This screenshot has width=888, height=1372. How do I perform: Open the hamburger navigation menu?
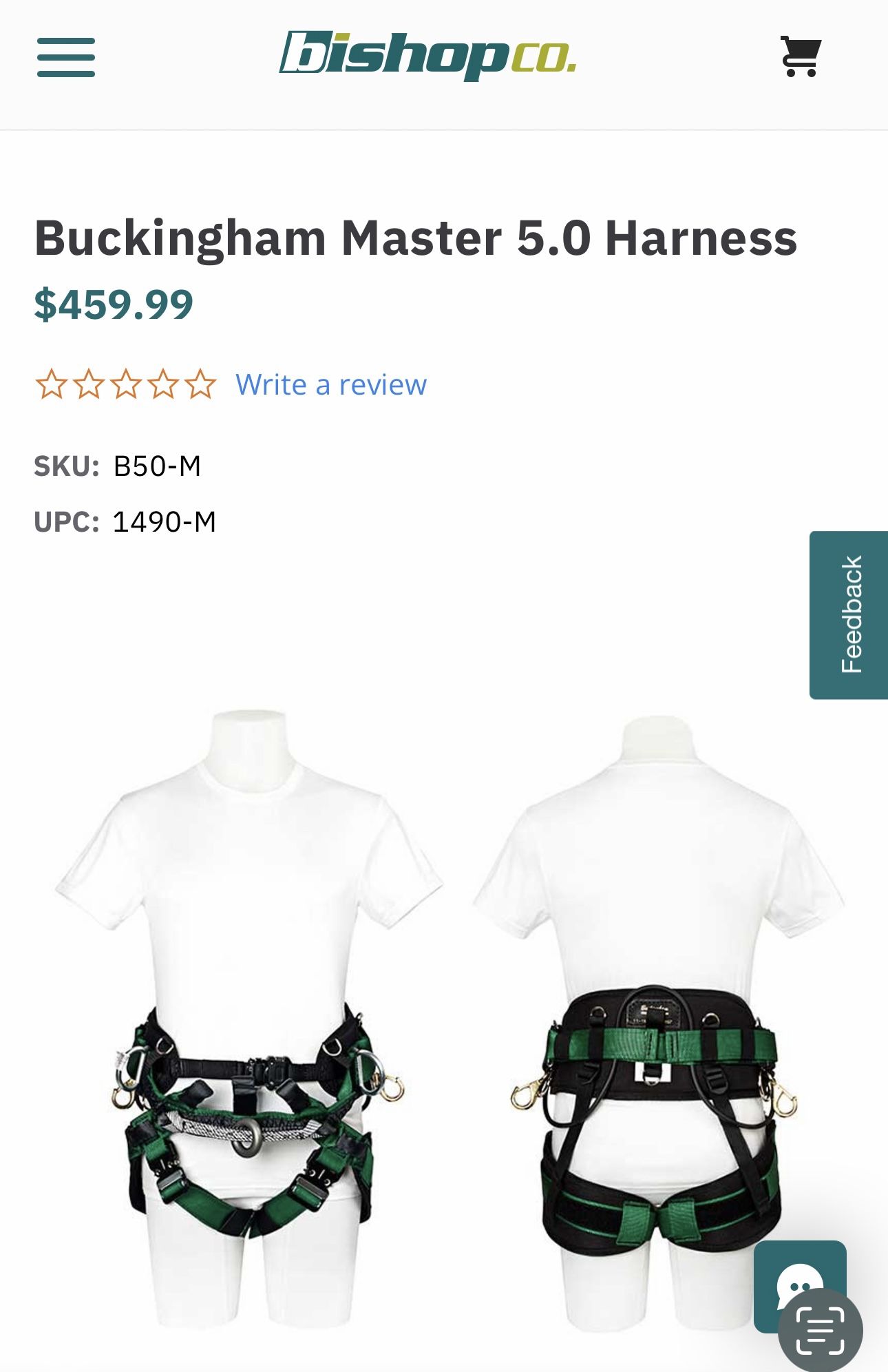pos(66,57)
